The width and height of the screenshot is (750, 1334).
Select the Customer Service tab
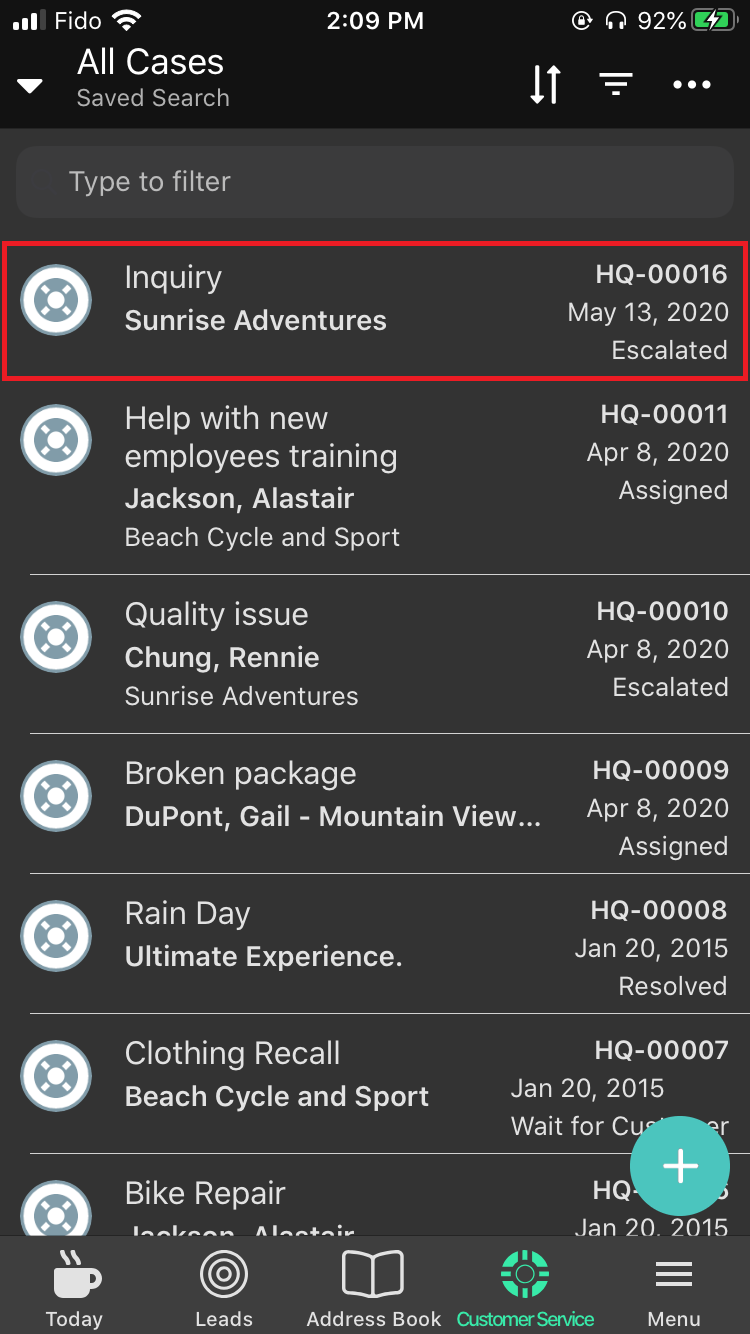[525, 1289]
